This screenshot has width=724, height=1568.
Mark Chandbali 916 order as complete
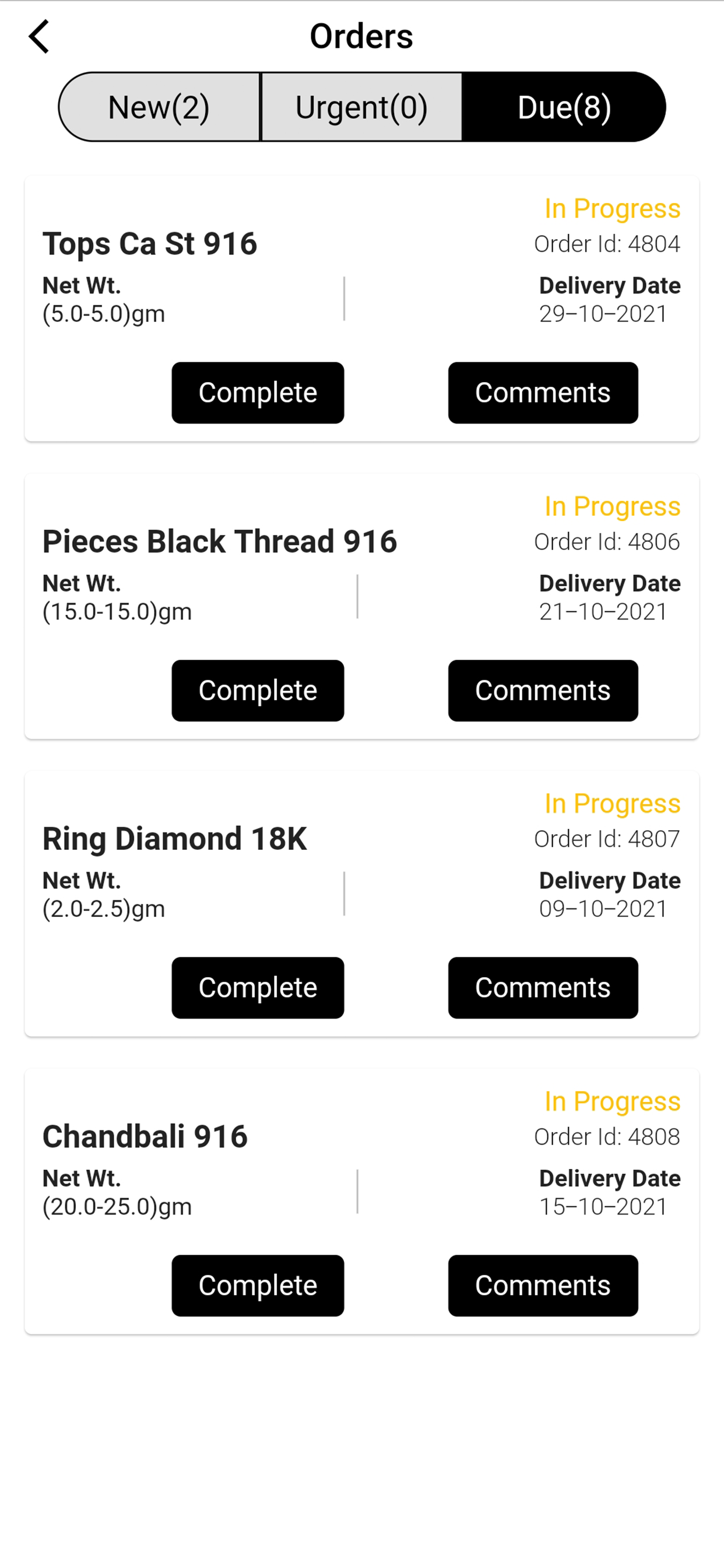[258, 1285]
